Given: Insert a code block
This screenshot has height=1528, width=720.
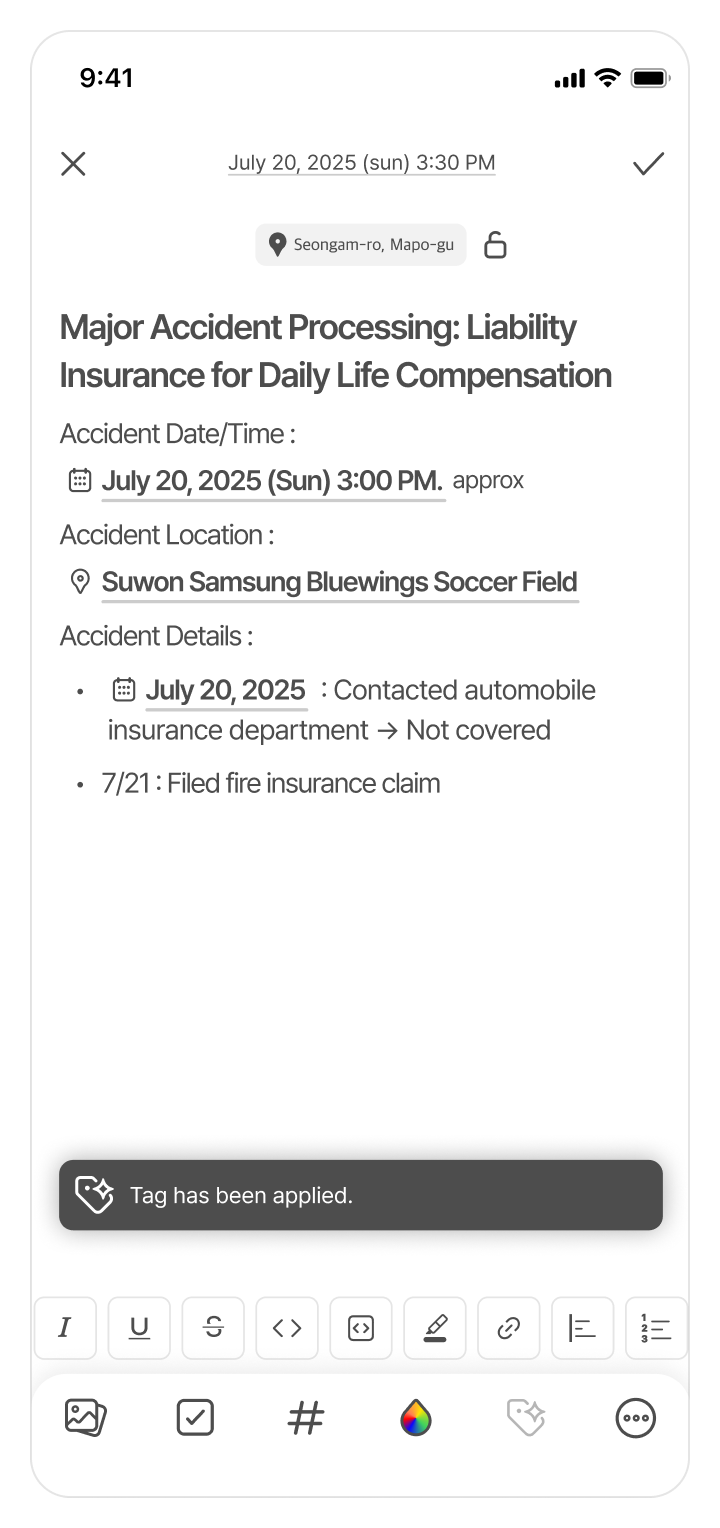Looking at the screenshot, I should tap(361, 1328).
